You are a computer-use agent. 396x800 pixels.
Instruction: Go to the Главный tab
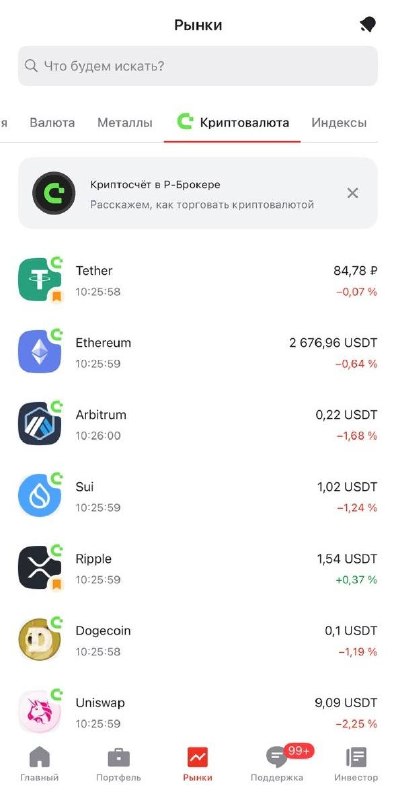[x=39, y=764]
